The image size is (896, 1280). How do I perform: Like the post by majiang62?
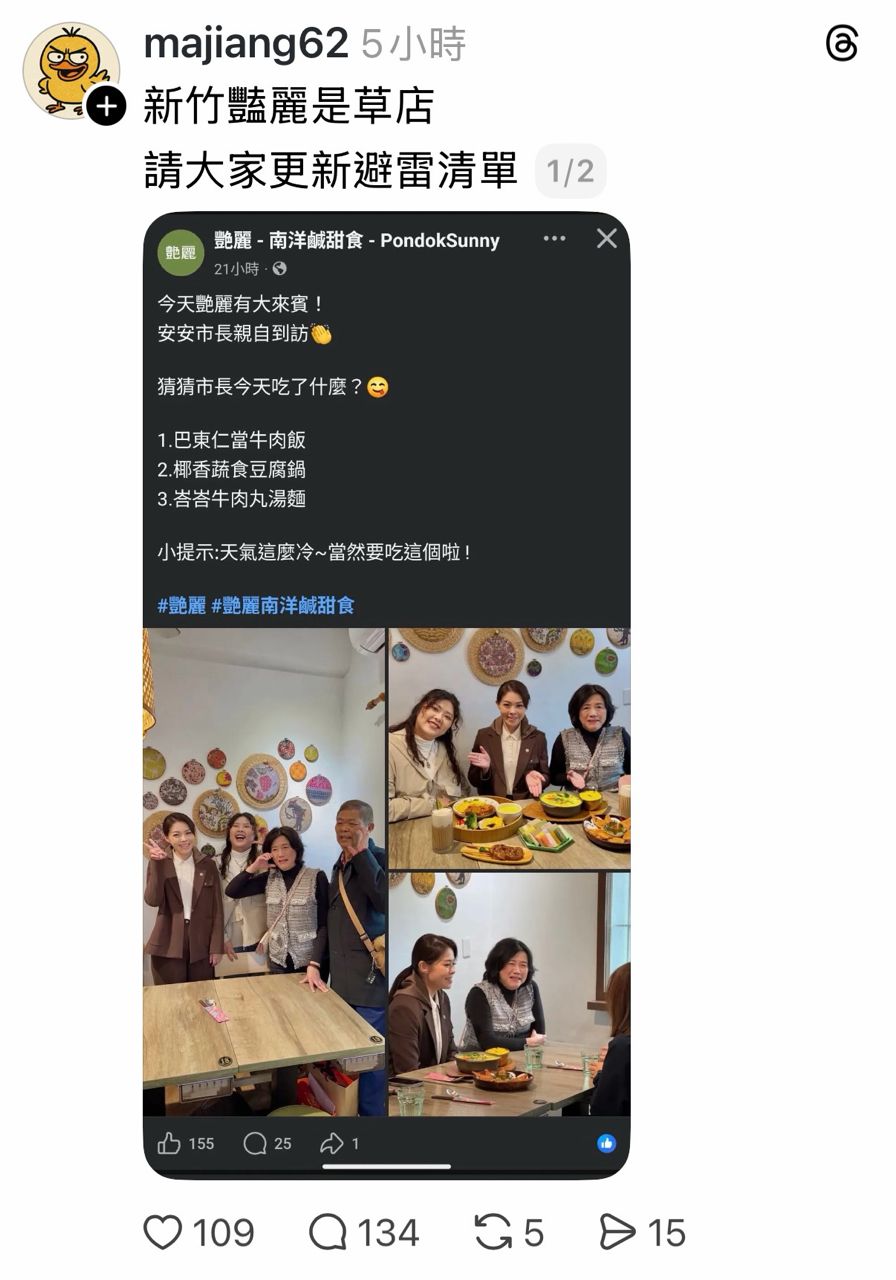tap(163, 1232)
